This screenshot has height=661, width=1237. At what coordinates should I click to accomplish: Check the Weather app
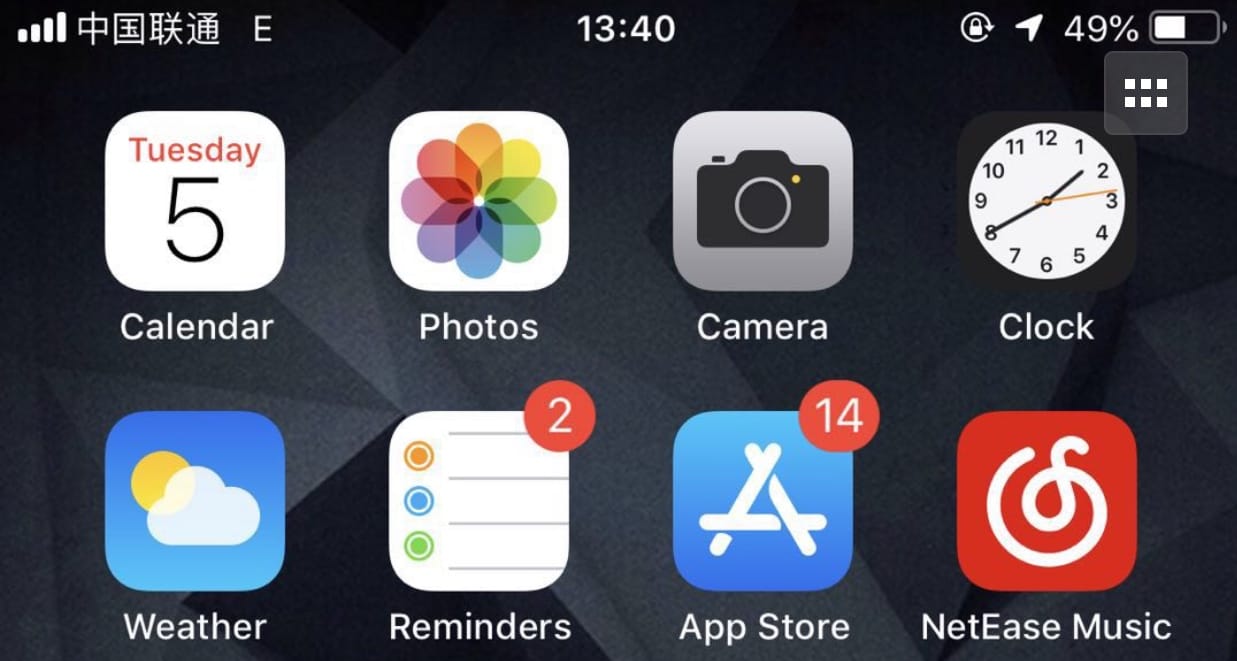pos(195,500)
